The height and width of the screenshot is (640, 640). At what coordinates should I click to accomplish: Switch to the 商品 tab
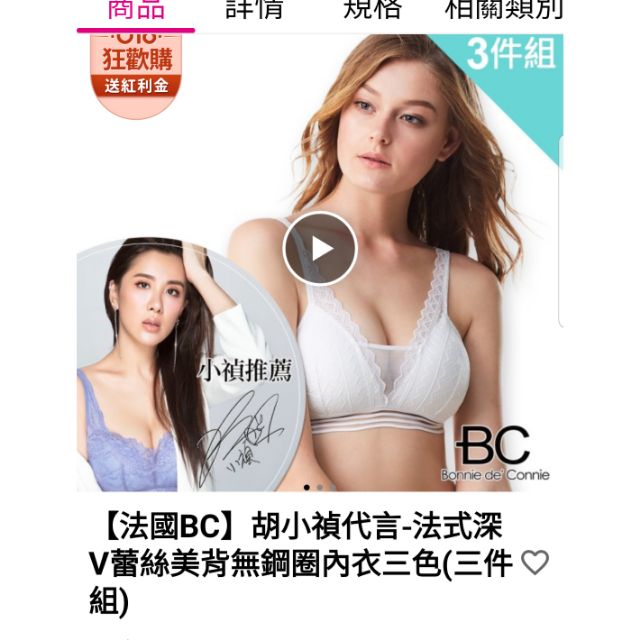coord(135,10)
